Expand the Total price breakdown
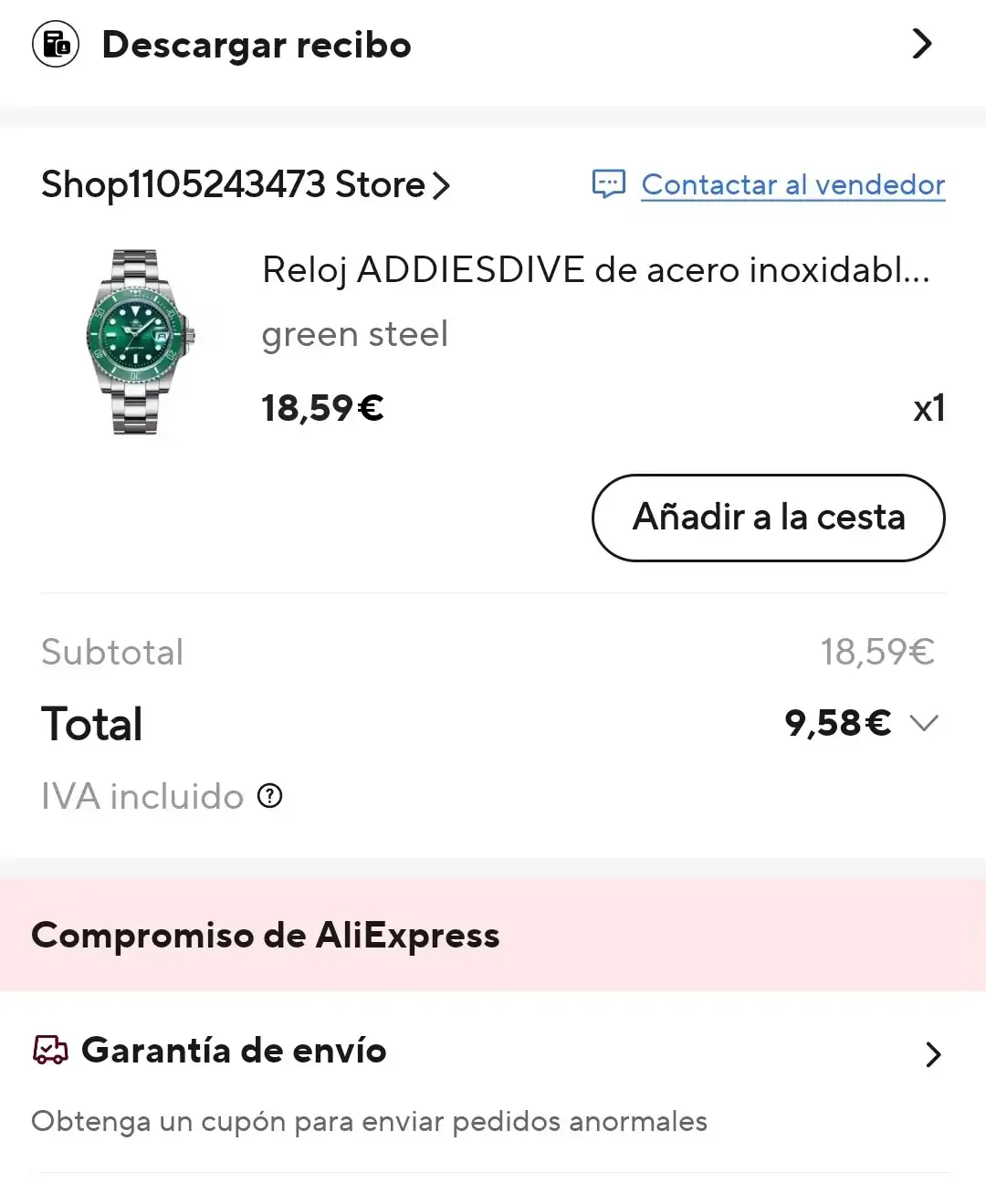The image size is (986, 1204). pyautogui.click(x=924, y=724)
